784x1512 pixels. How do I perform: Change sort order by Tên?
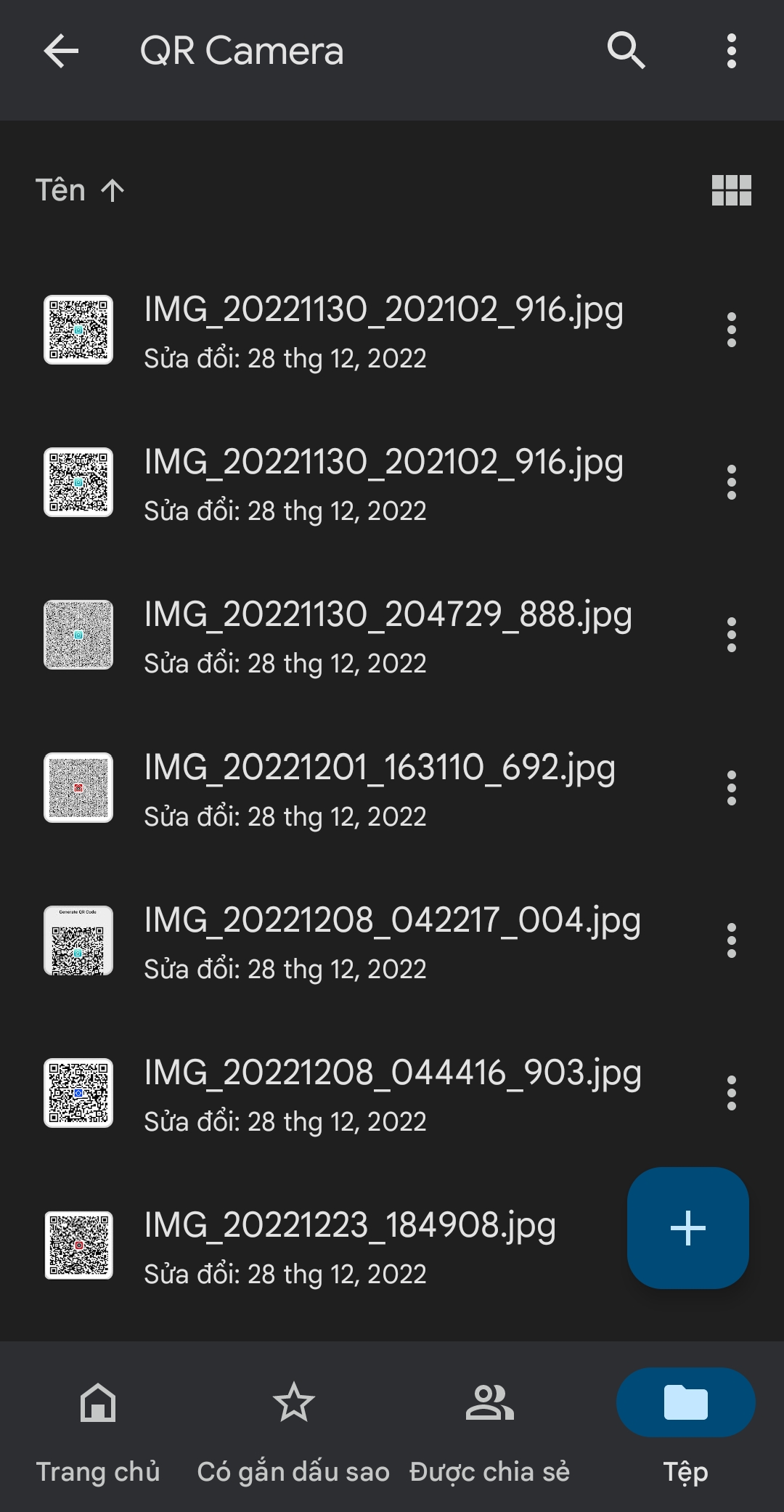click(x=80, y=190)
